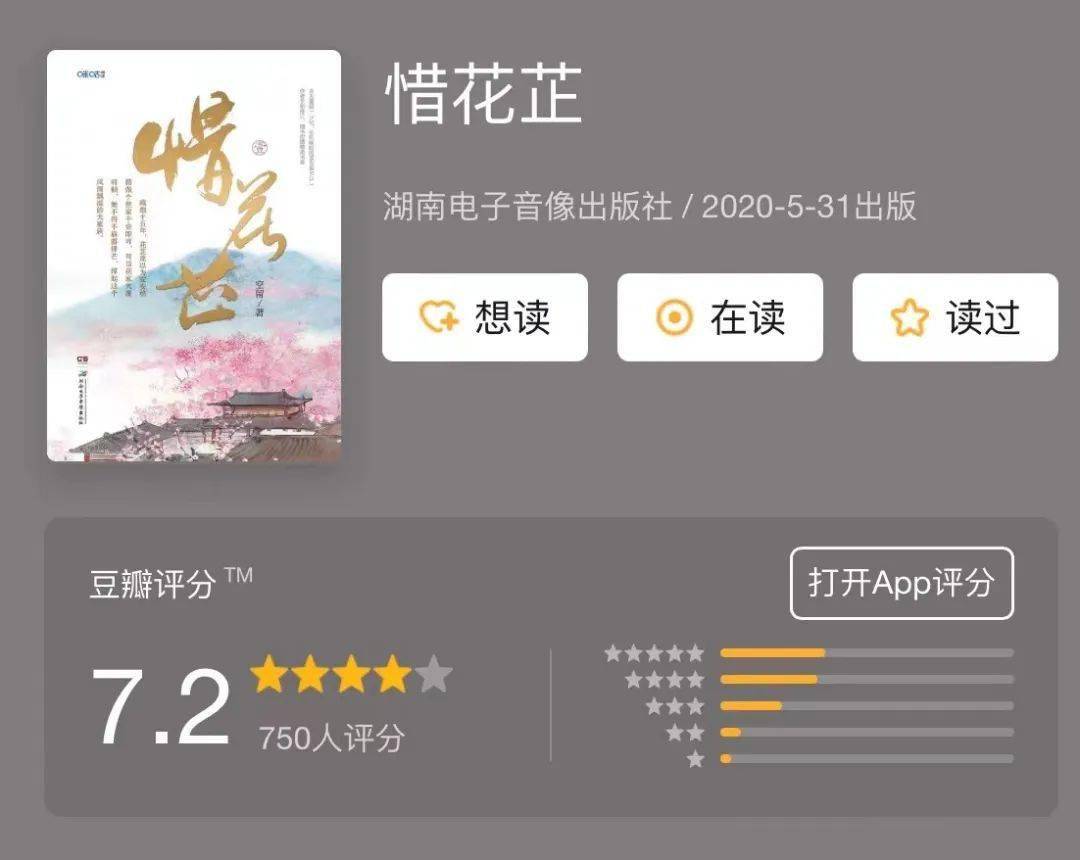Screen dimensions: 1080x860
Task: Mark the book as 在读
Action: click(x=720, y=318)
